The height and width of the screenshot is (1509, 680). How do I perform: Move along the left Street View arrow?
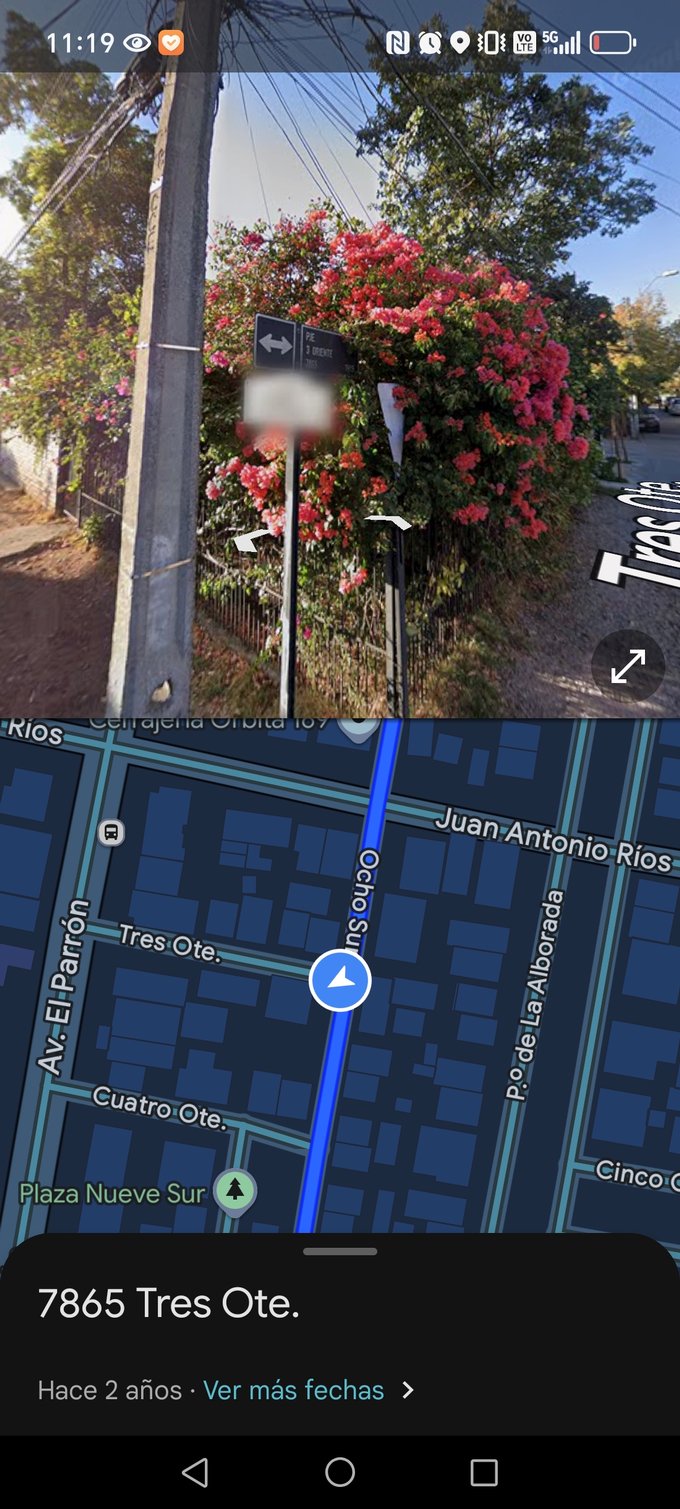point(252,541)
